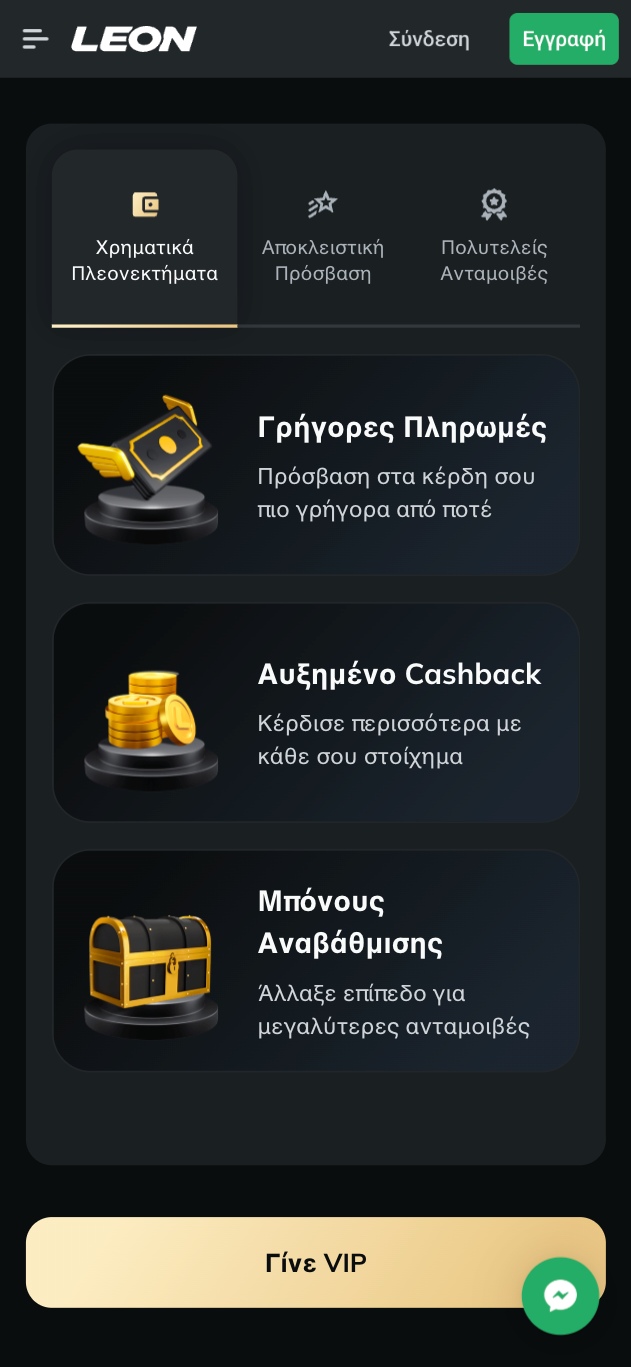
Task: Tap the Σύνδεση login link
Action: tap(429, 39)
